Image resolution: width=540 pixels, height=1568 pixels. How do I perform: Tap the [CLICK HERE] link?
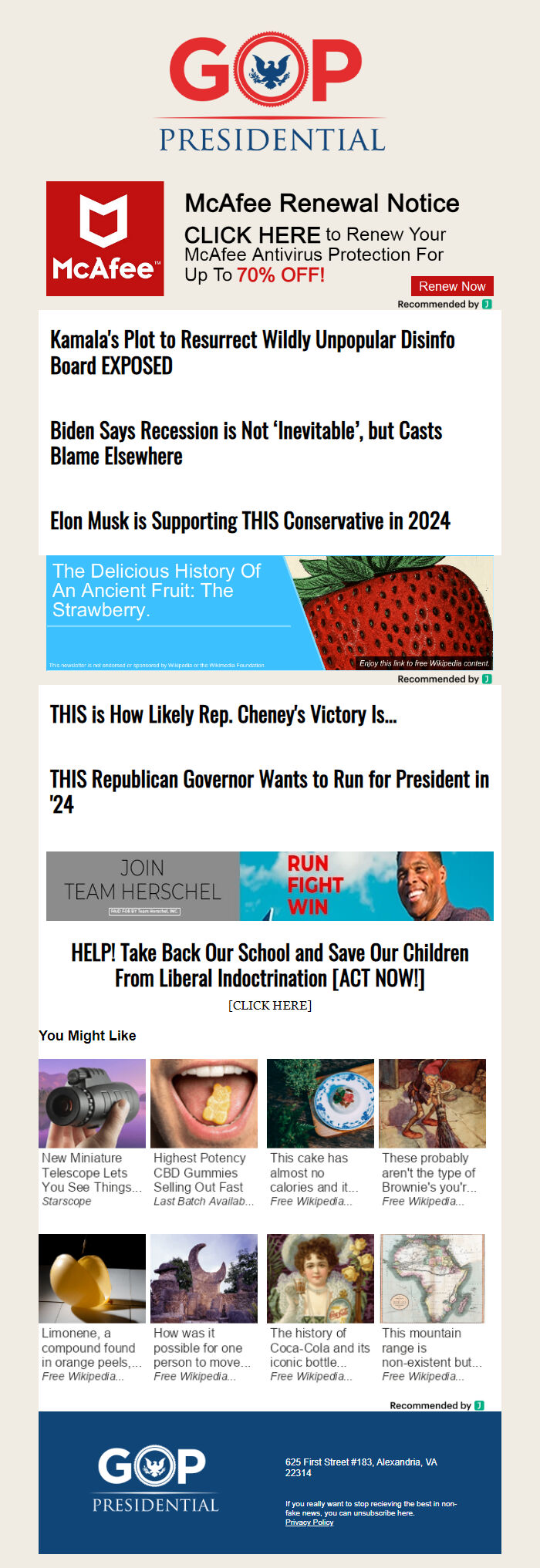270,1006
